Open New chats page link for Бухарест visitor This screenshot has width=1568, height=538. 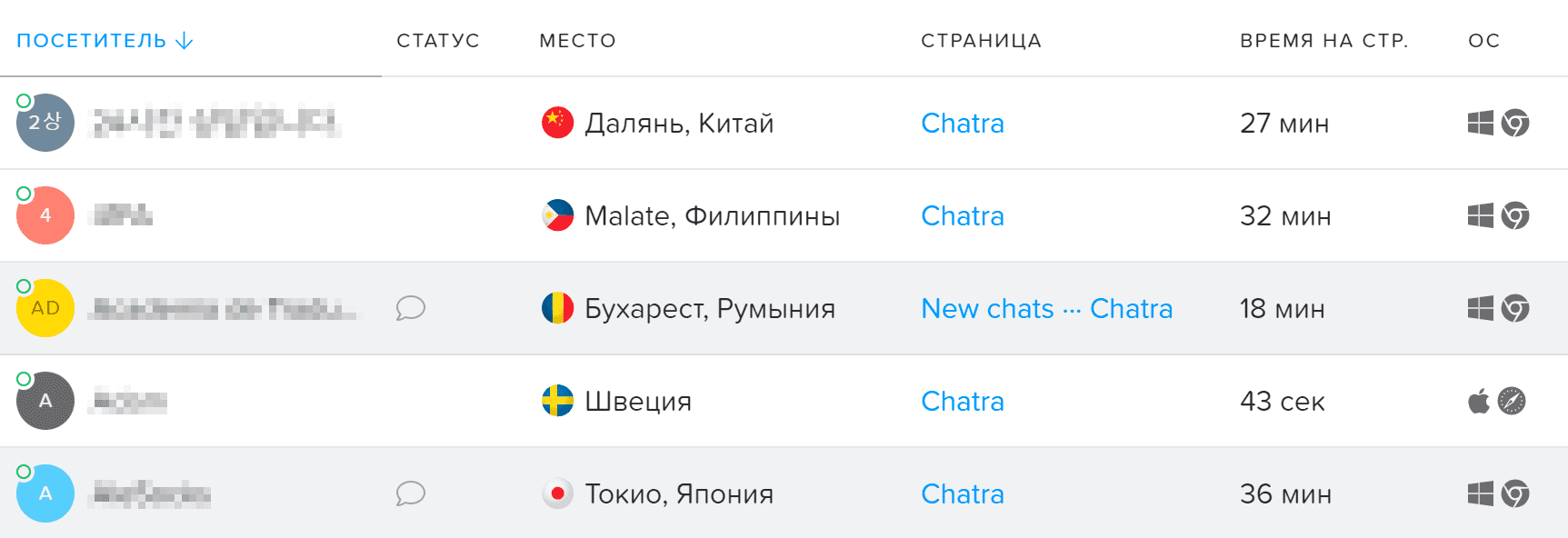pos(987,309)
